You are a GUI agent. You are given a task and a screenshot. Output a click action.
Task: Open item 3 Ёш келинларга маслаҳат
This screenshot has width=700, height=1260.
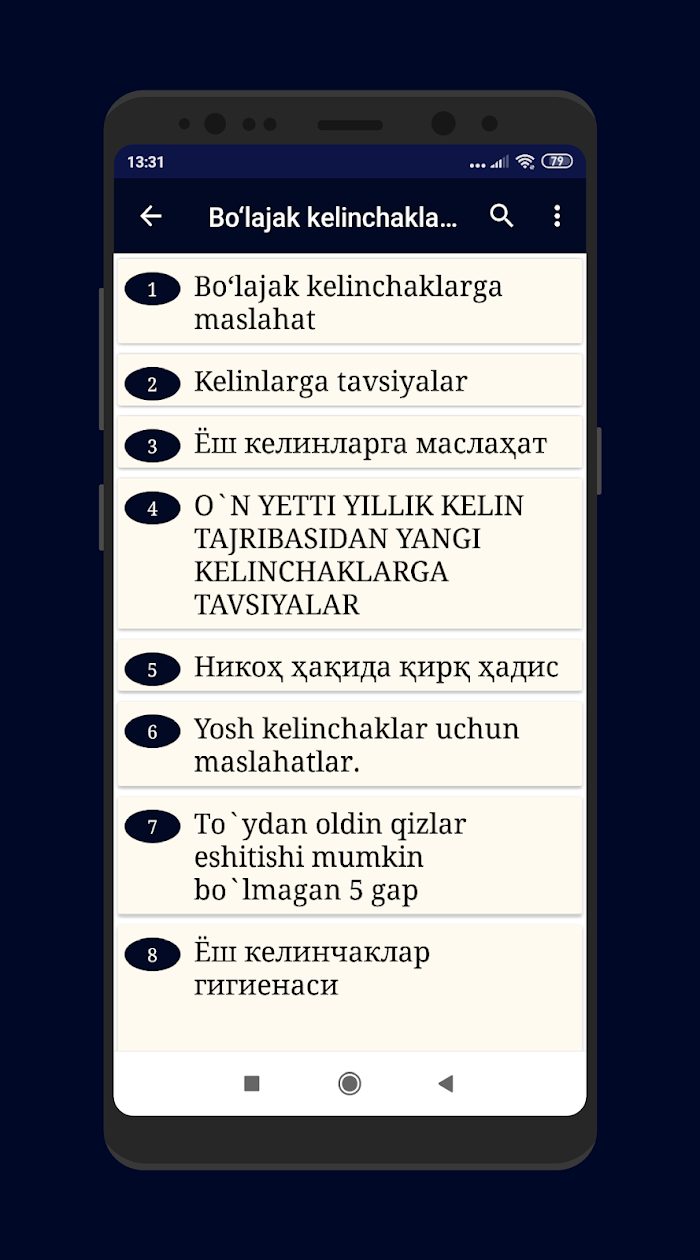tap(350, 443)
